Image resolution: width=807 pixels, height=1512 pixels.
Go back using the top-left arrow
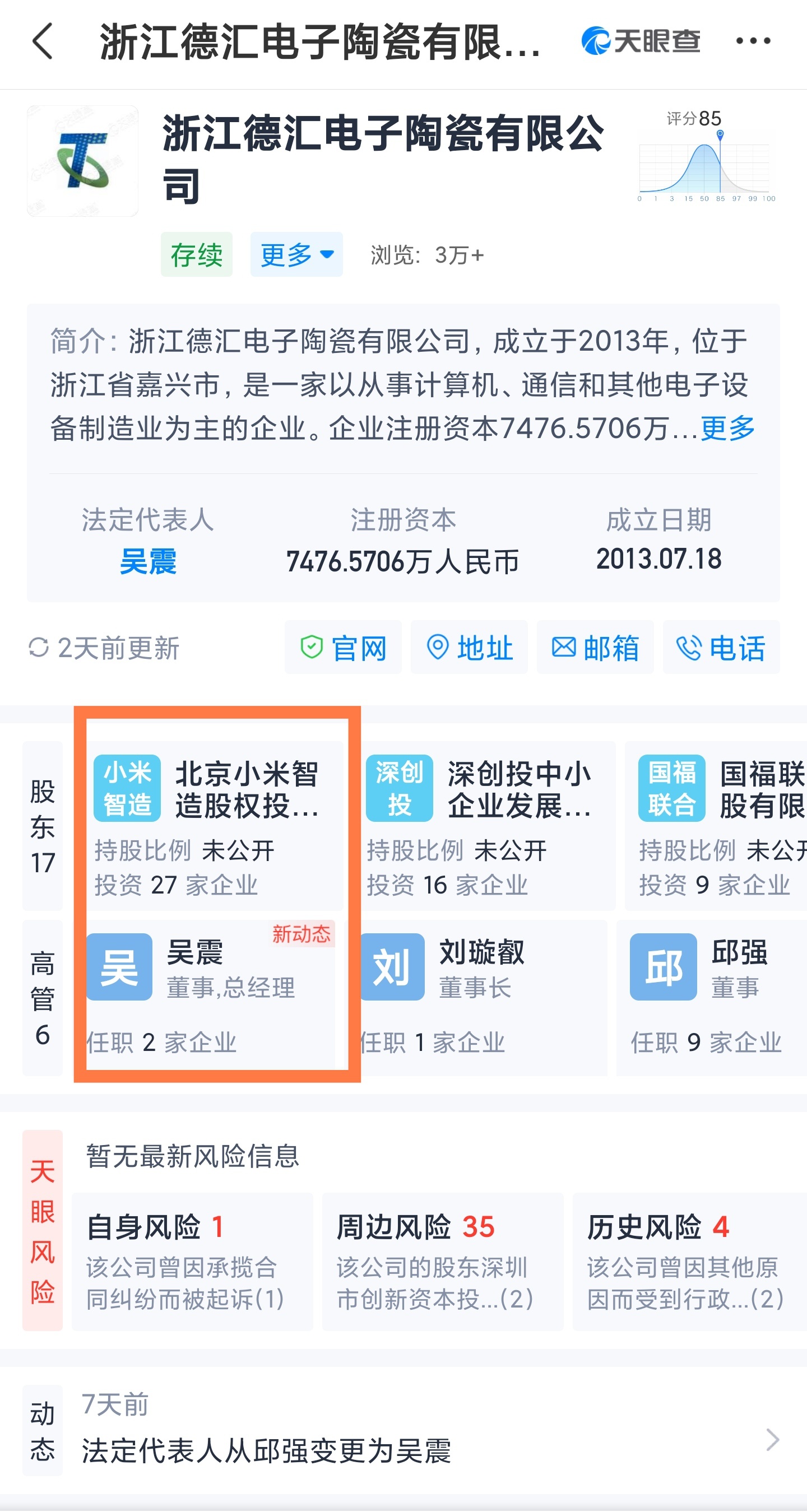click(42, 41)
